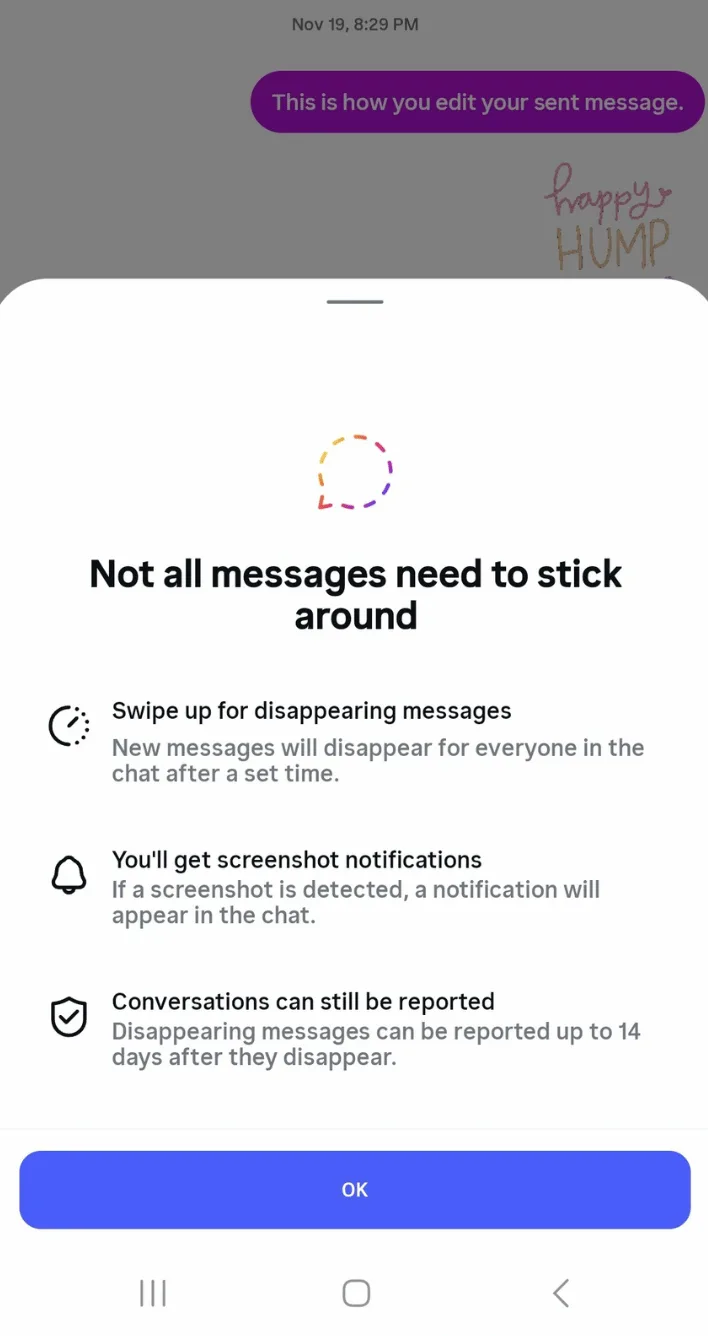Confirm with the OK button
This screenshot has height=1336, width=708.
[354, 1189]
